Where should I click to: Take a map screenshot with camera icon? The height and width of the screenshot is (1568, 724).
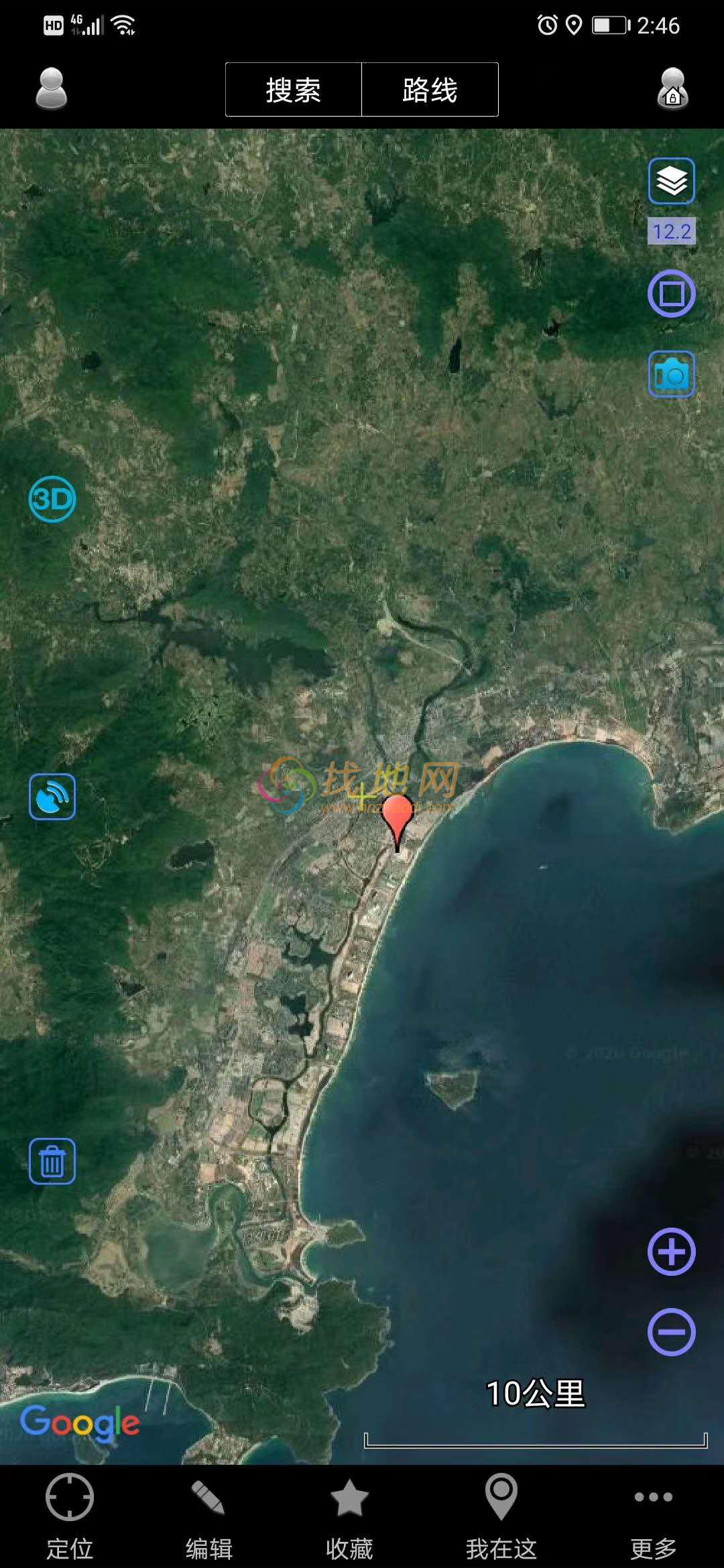(671, 374)
